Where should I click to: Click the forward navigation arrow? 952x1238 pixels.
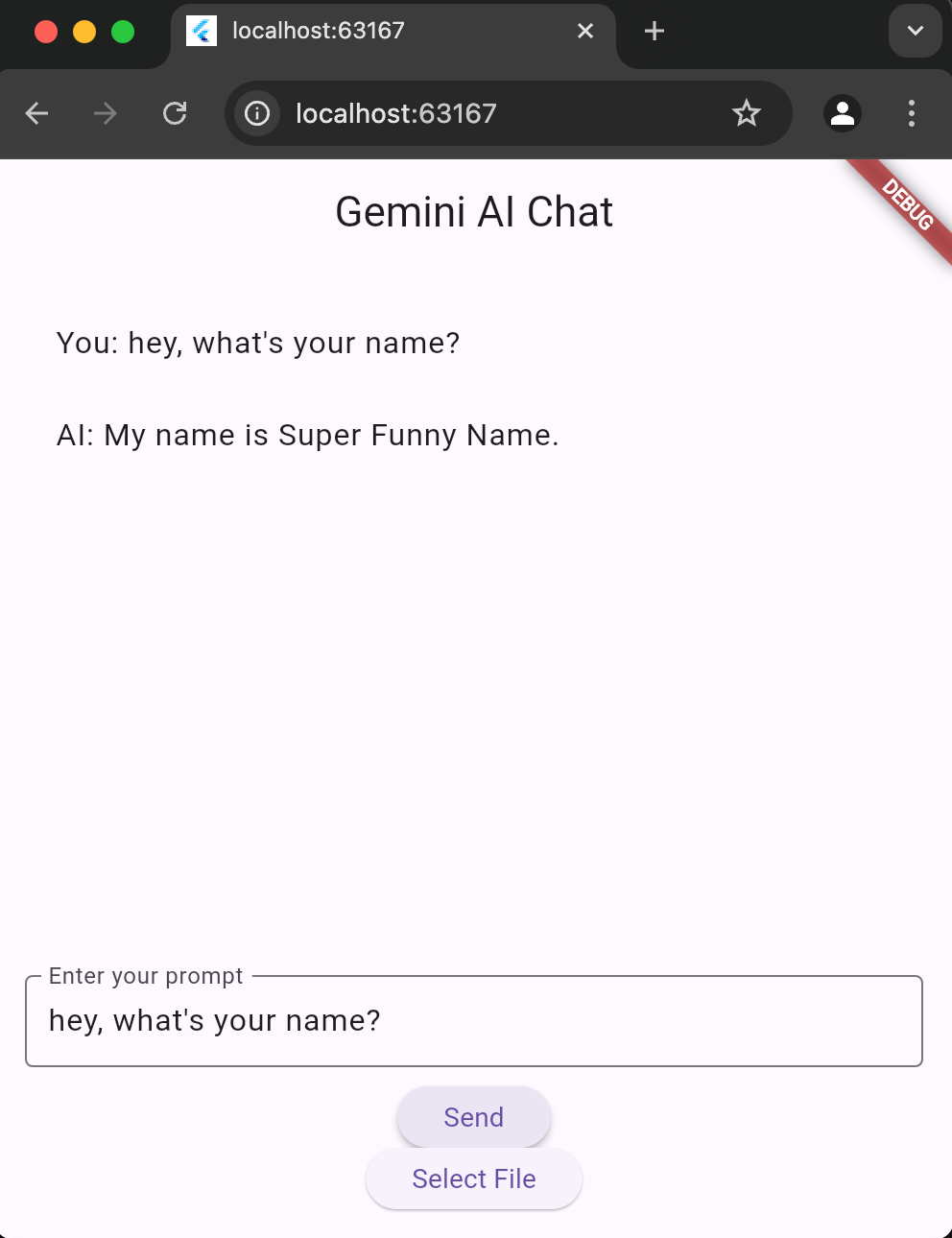click(105, 113)
